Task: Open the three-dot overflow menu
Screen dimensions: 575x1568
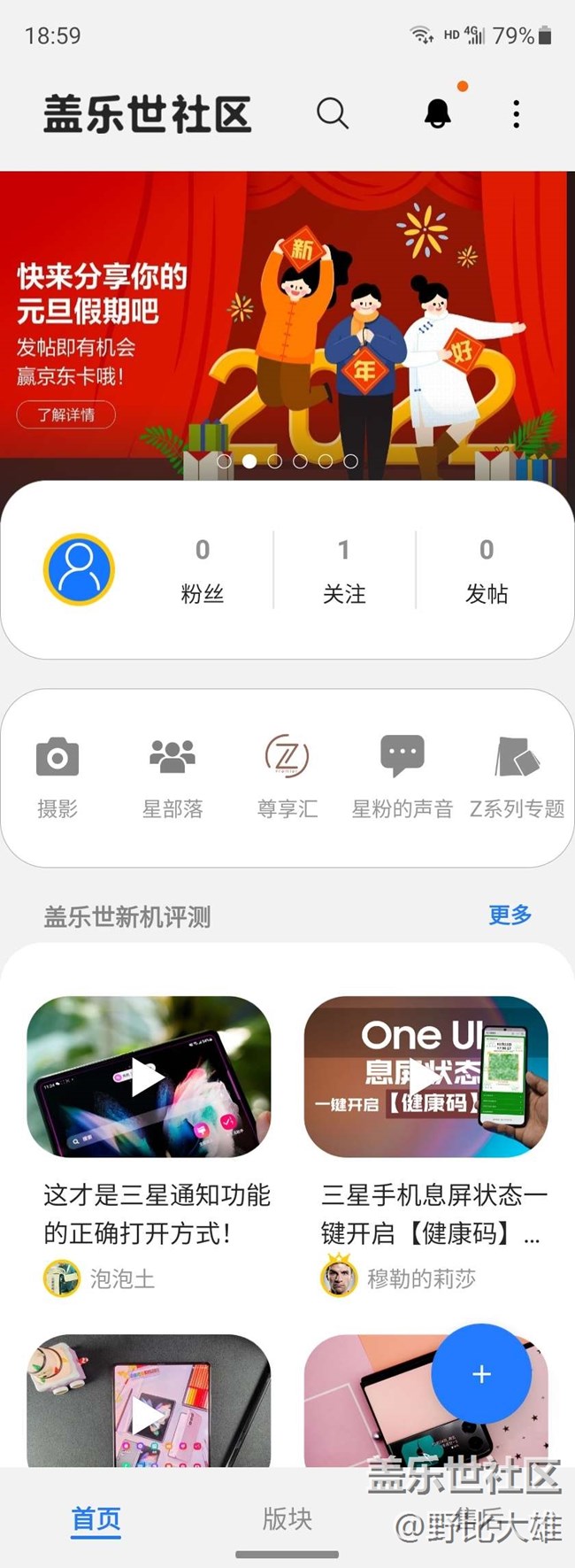Action: pyautogui.click(x=517, y=113)
